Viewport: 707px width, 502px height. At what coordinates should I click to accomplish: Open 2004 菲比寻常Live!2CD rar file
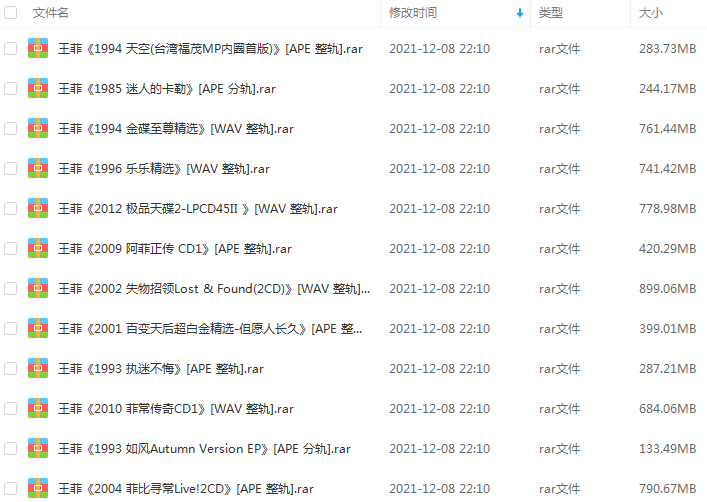(186, 488)
